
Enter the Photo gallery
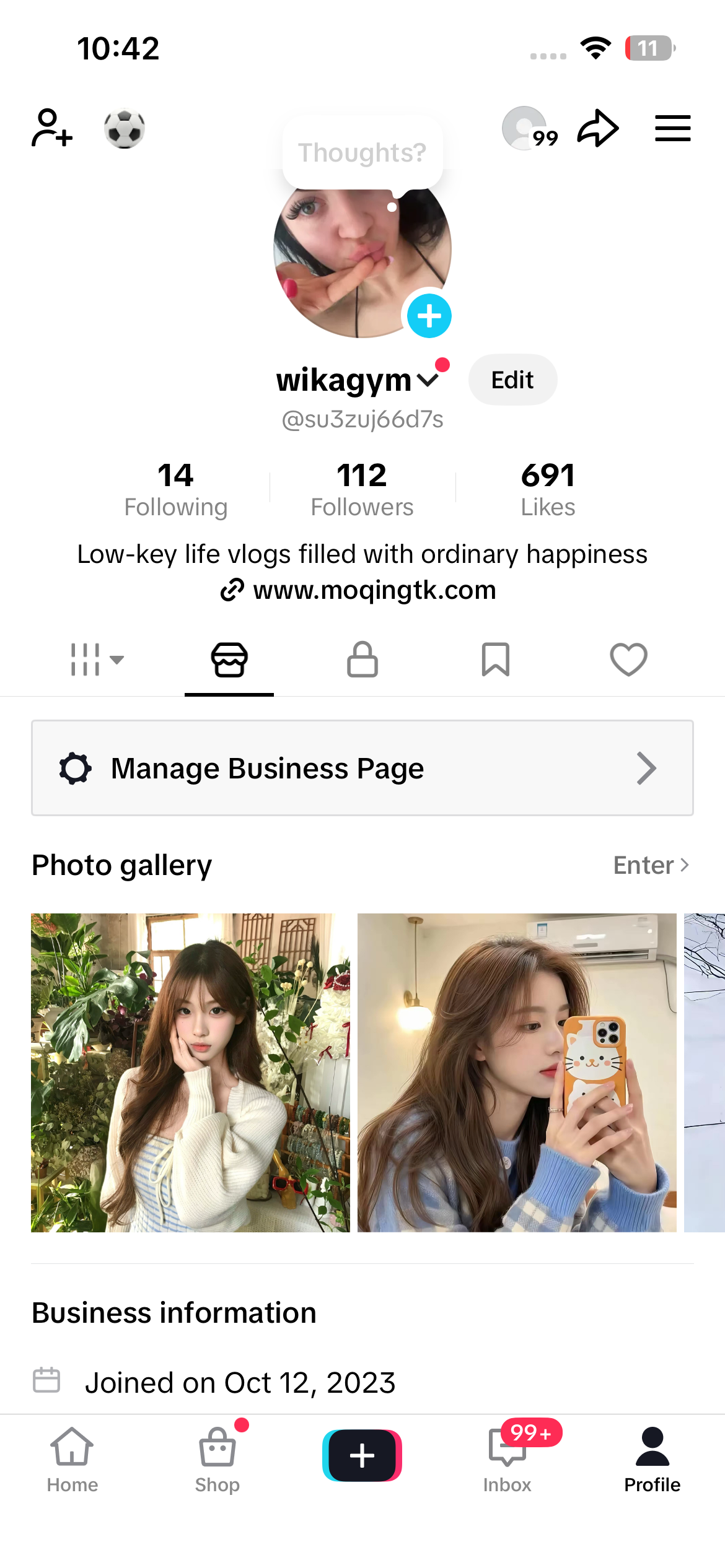(651, 865)
